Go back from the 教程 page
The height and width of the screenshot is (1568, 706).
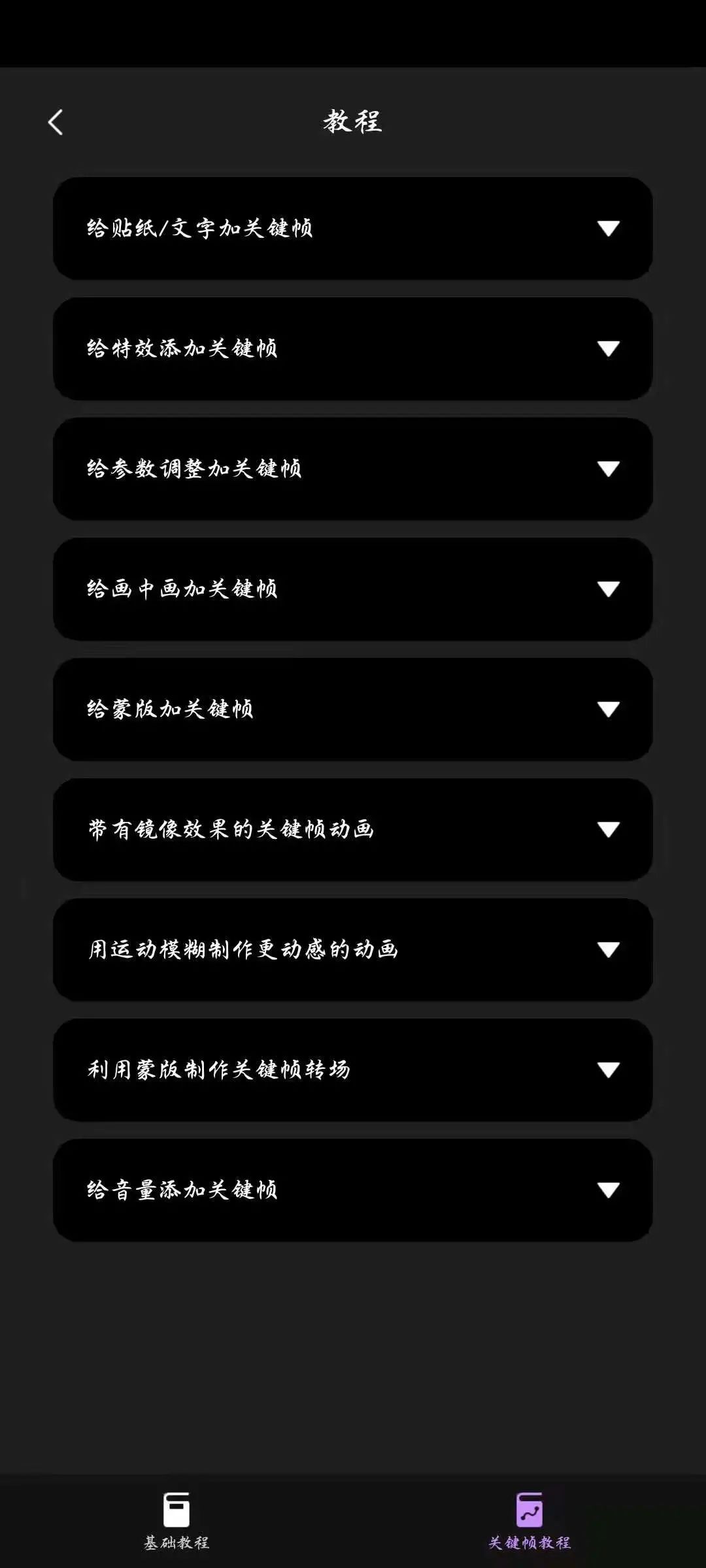coord(56,122)
